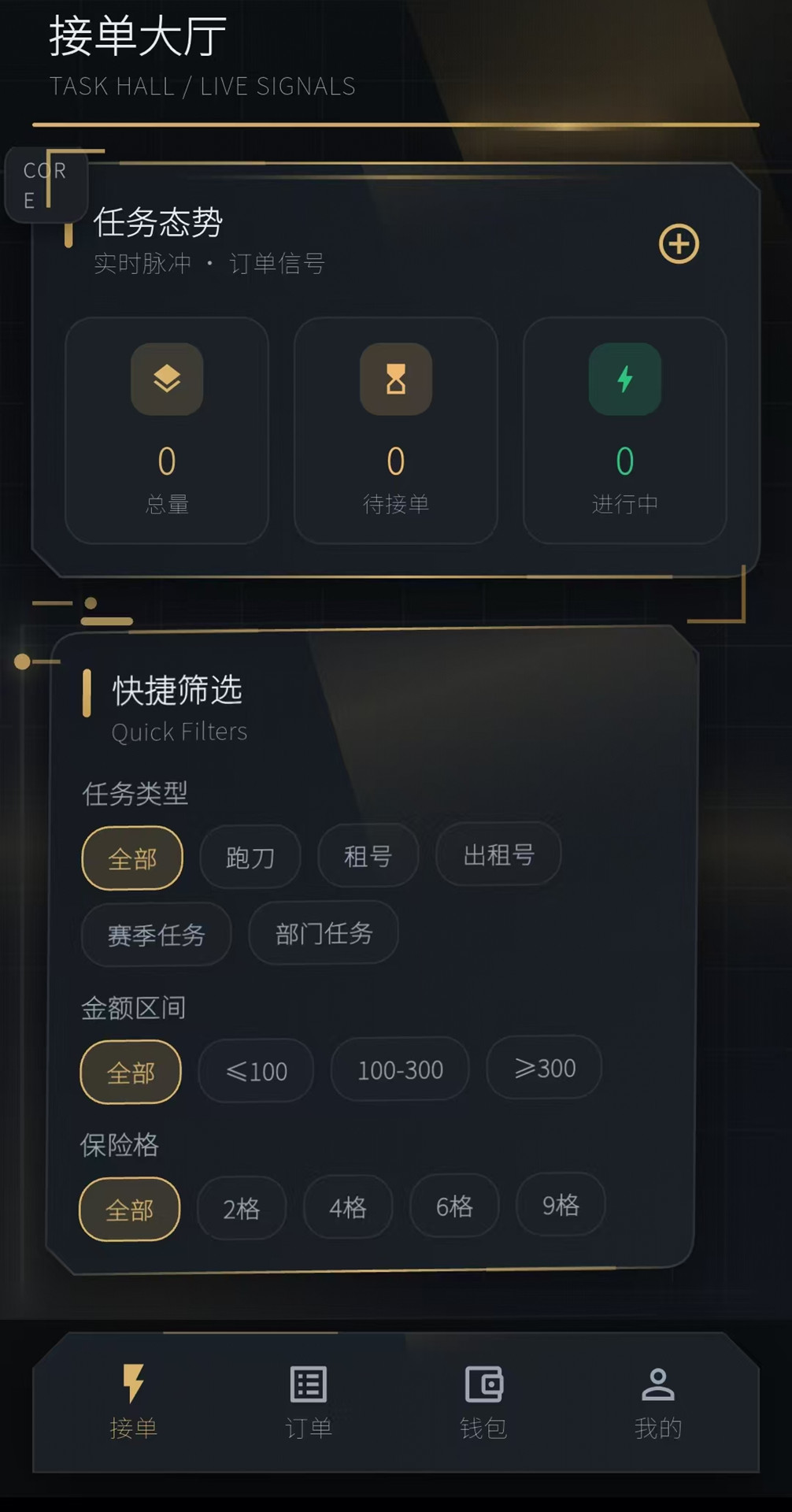
Task: Choose the 9格 chip
Action: click(x=561, y=1205)
